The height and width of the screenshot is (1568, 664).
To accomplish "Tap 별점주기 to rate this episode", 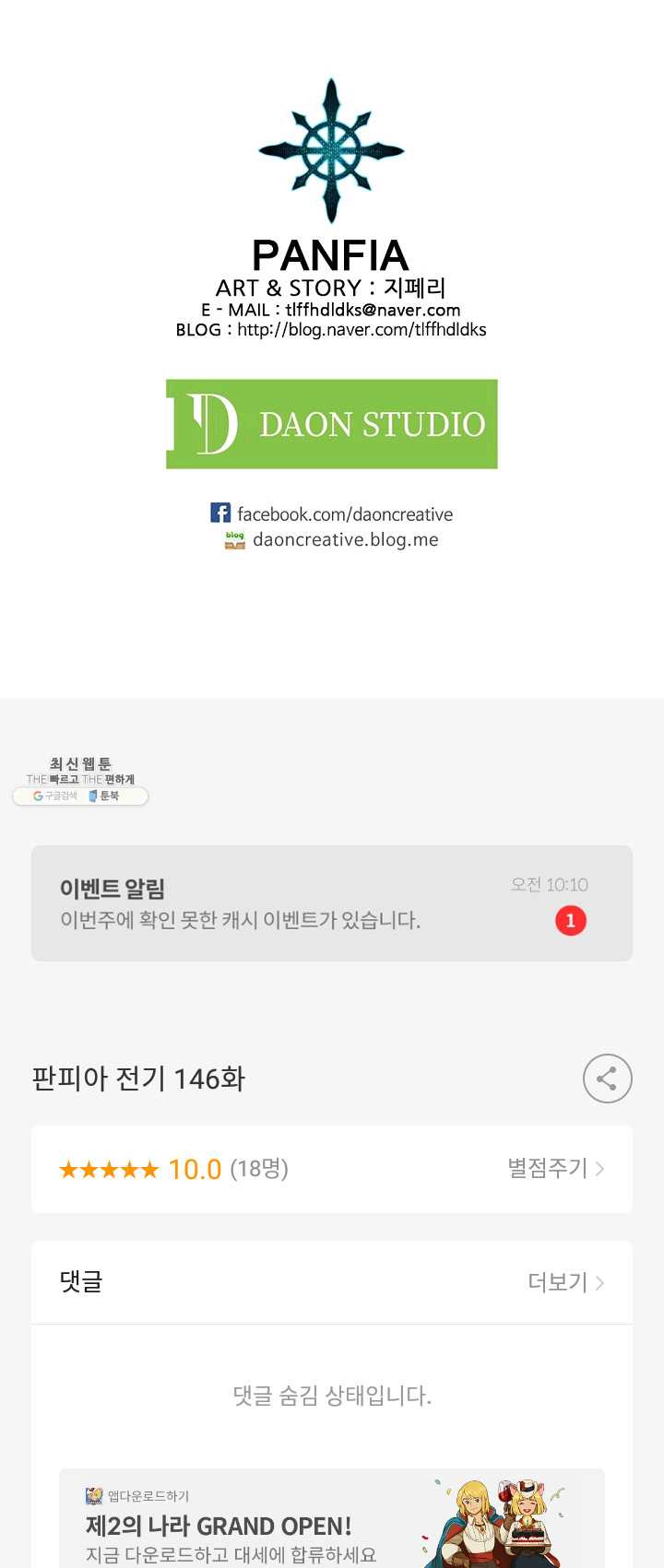I will pyautogui.click(x=555, y=1169).
